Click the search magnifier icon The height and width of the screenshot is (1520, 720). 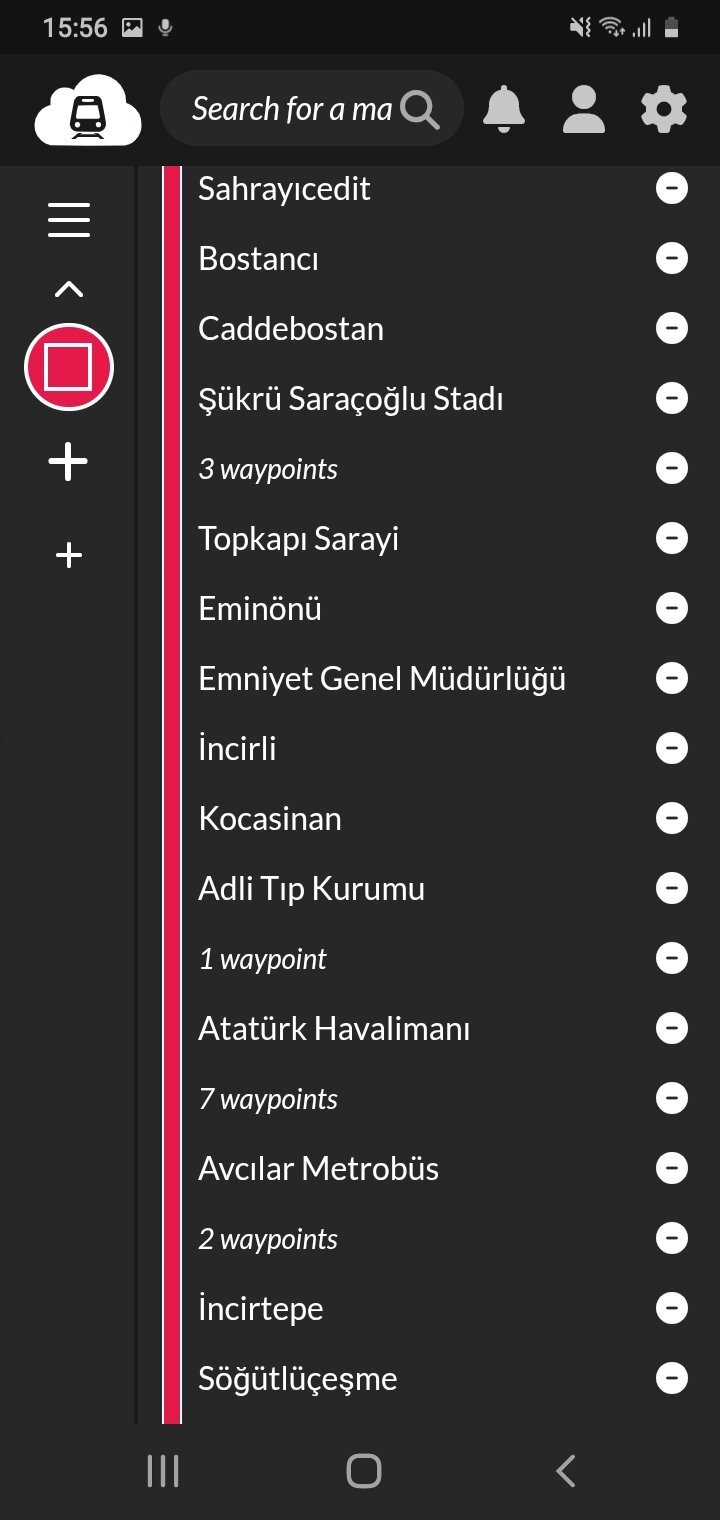click(420, 108)
